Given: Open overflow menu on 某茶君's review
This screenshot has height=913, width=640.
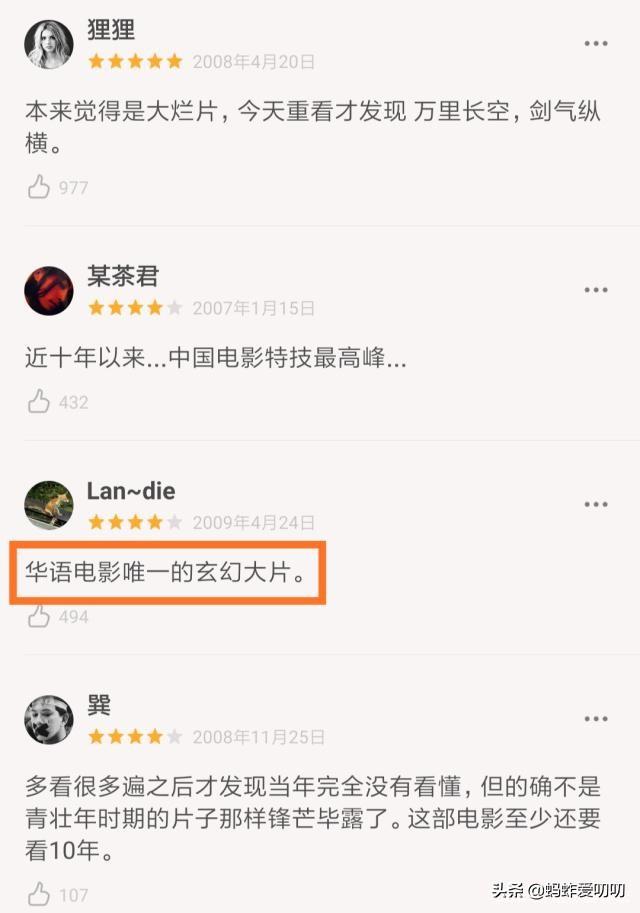Looking at the screenshot, I should (596, 290).
